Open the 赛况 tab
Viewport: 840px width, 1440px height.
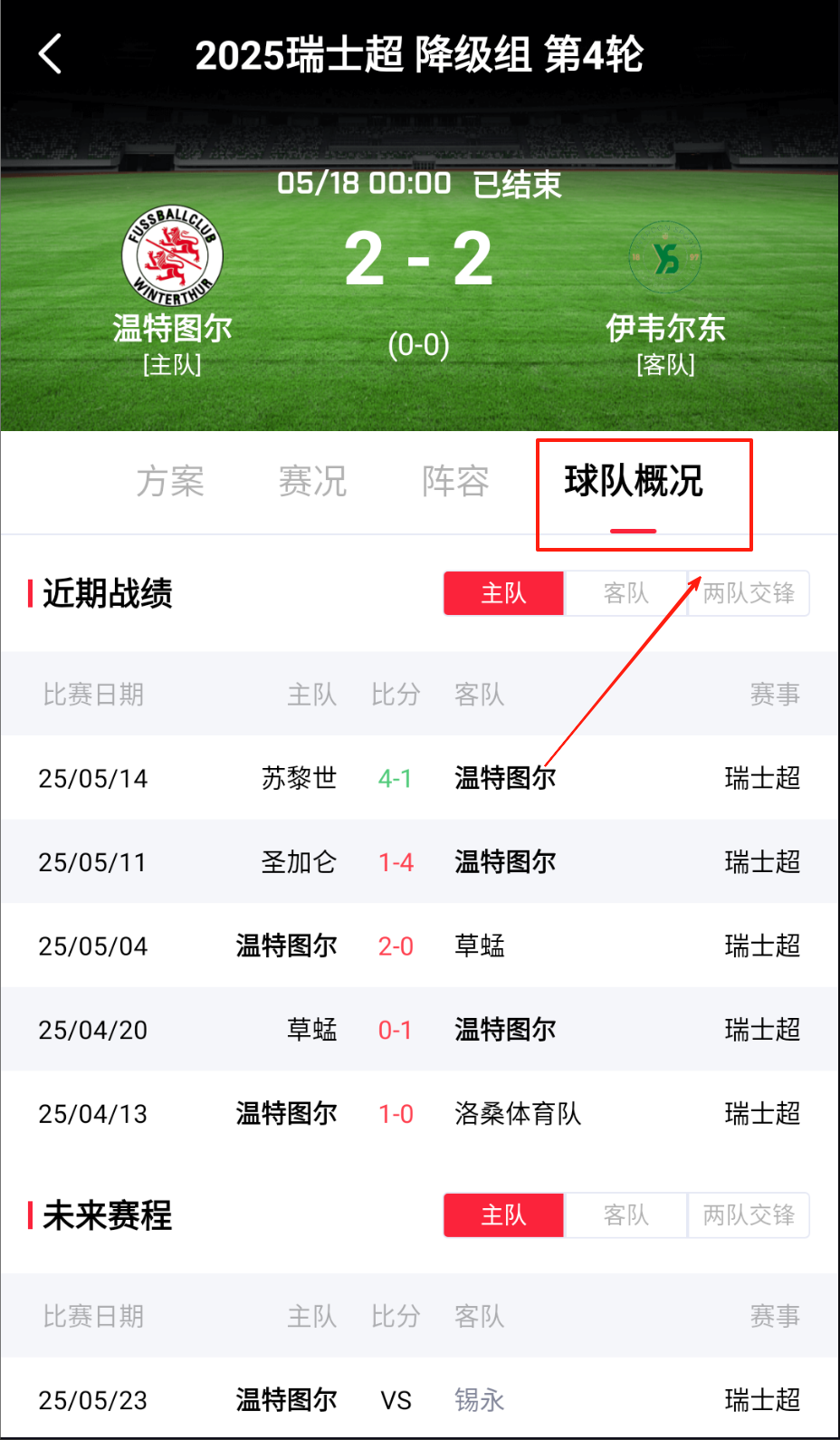(x=312, y=481)
